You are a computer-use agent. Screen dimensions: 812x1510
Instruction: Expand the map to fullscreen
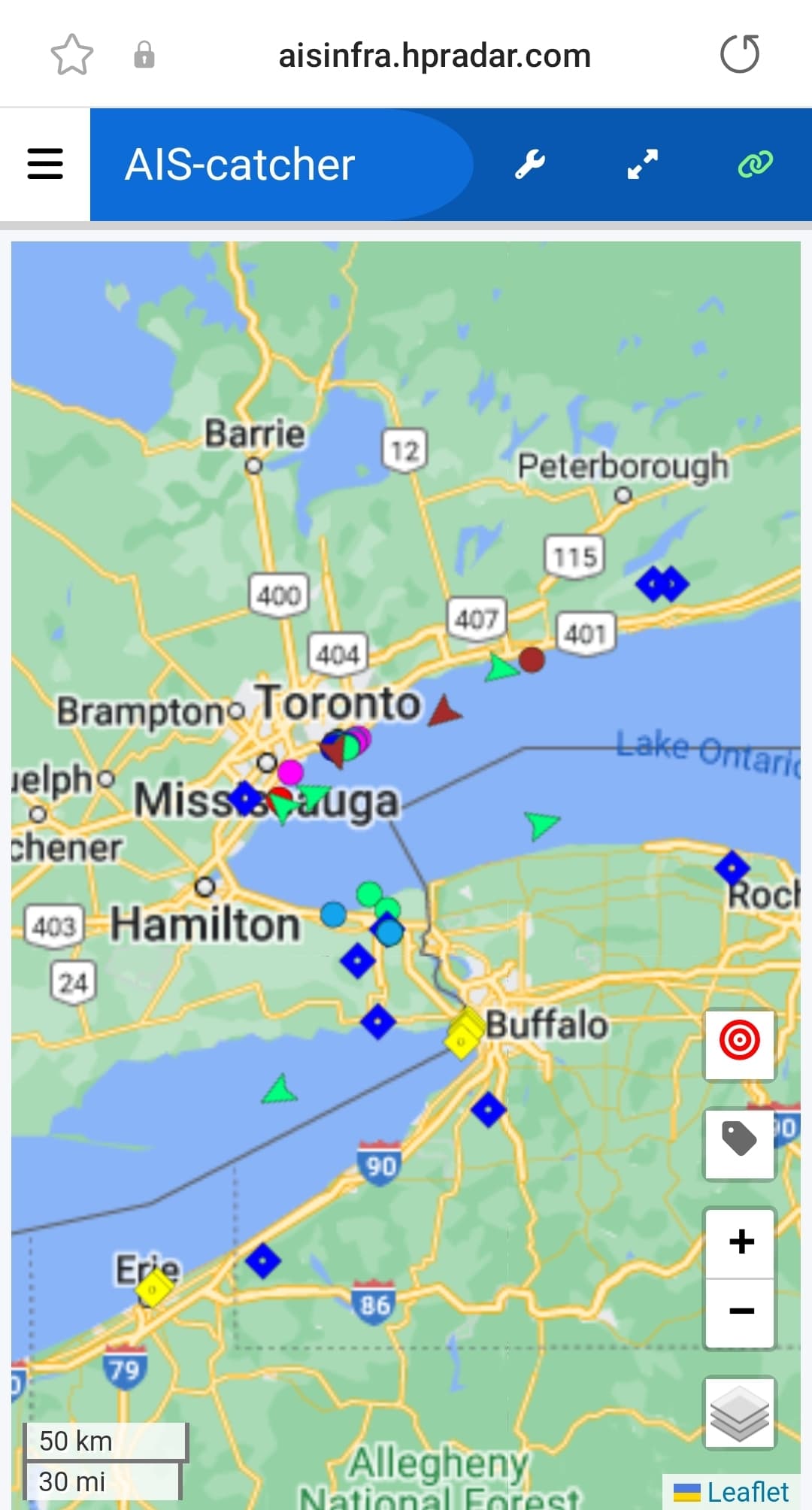point(643,164)
